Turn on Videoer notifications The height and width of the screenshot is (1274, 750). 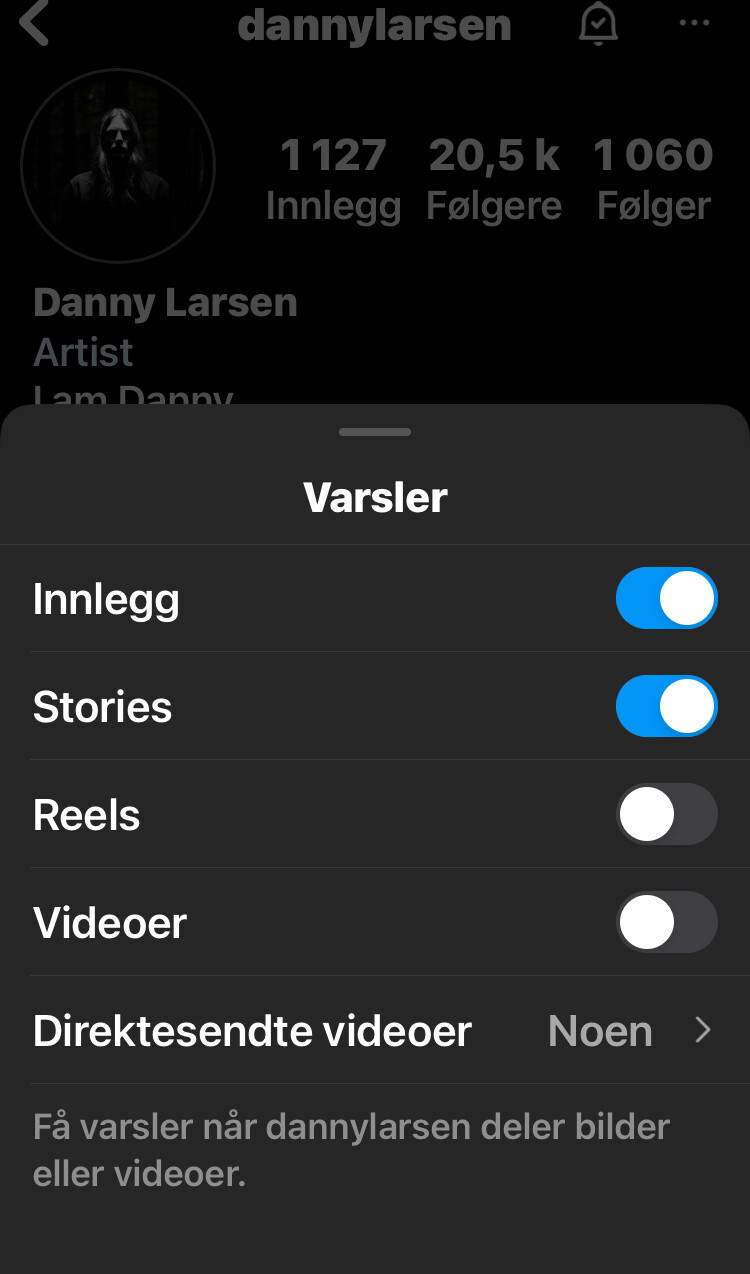[666, 922]
